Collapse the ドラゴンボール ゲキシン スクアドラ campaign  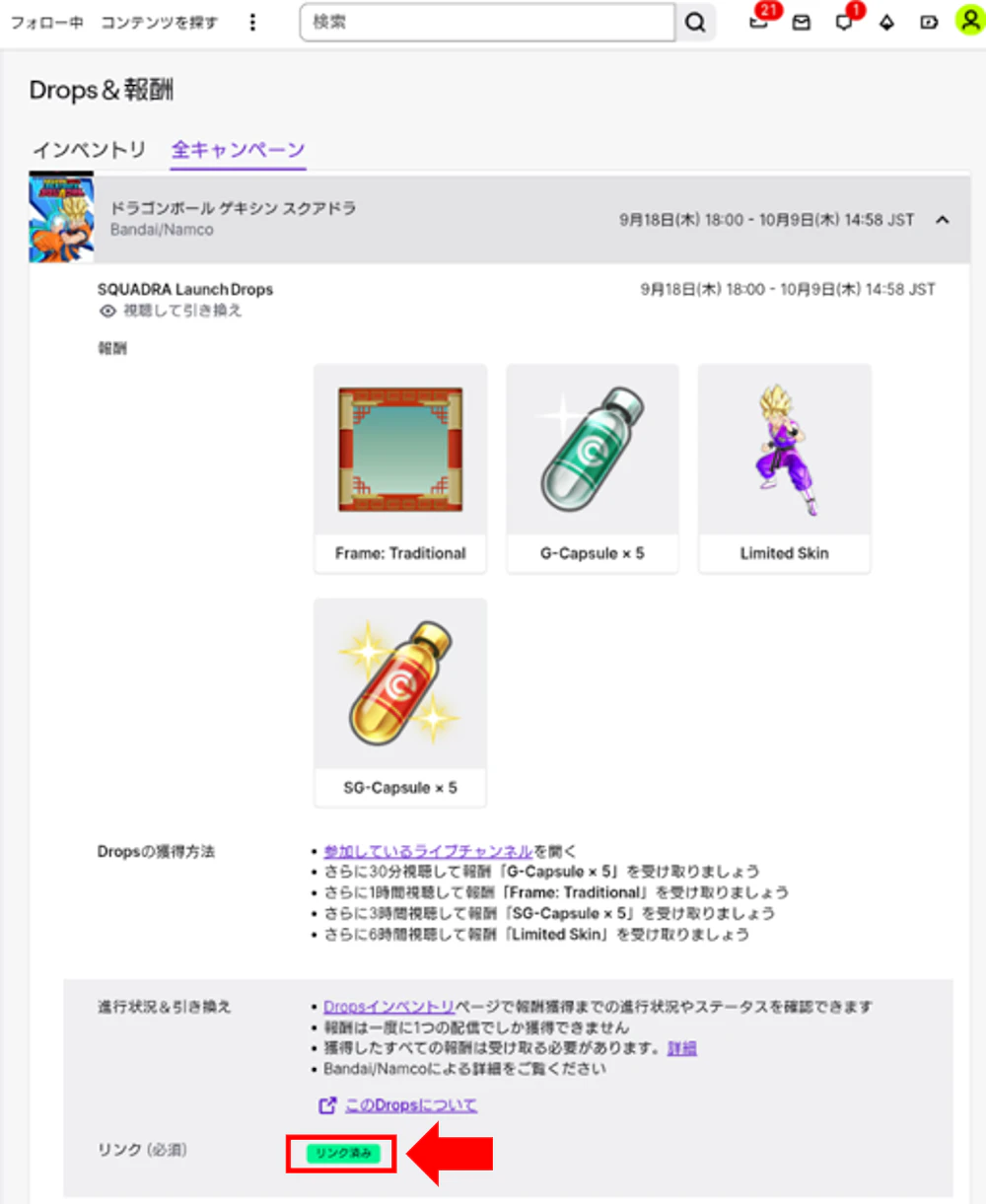943,220
